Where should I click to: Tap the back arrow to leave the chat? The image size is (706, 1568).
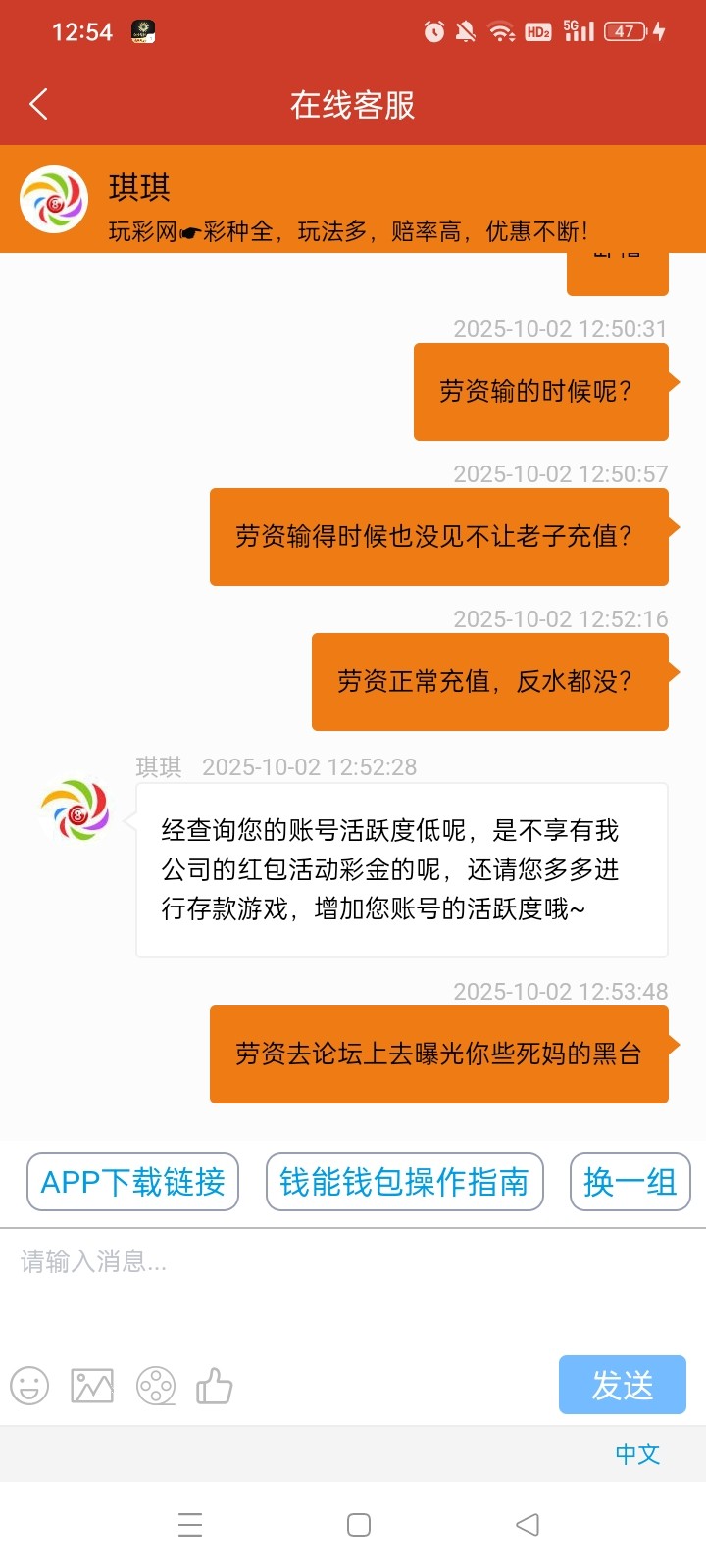click(38, 103)
